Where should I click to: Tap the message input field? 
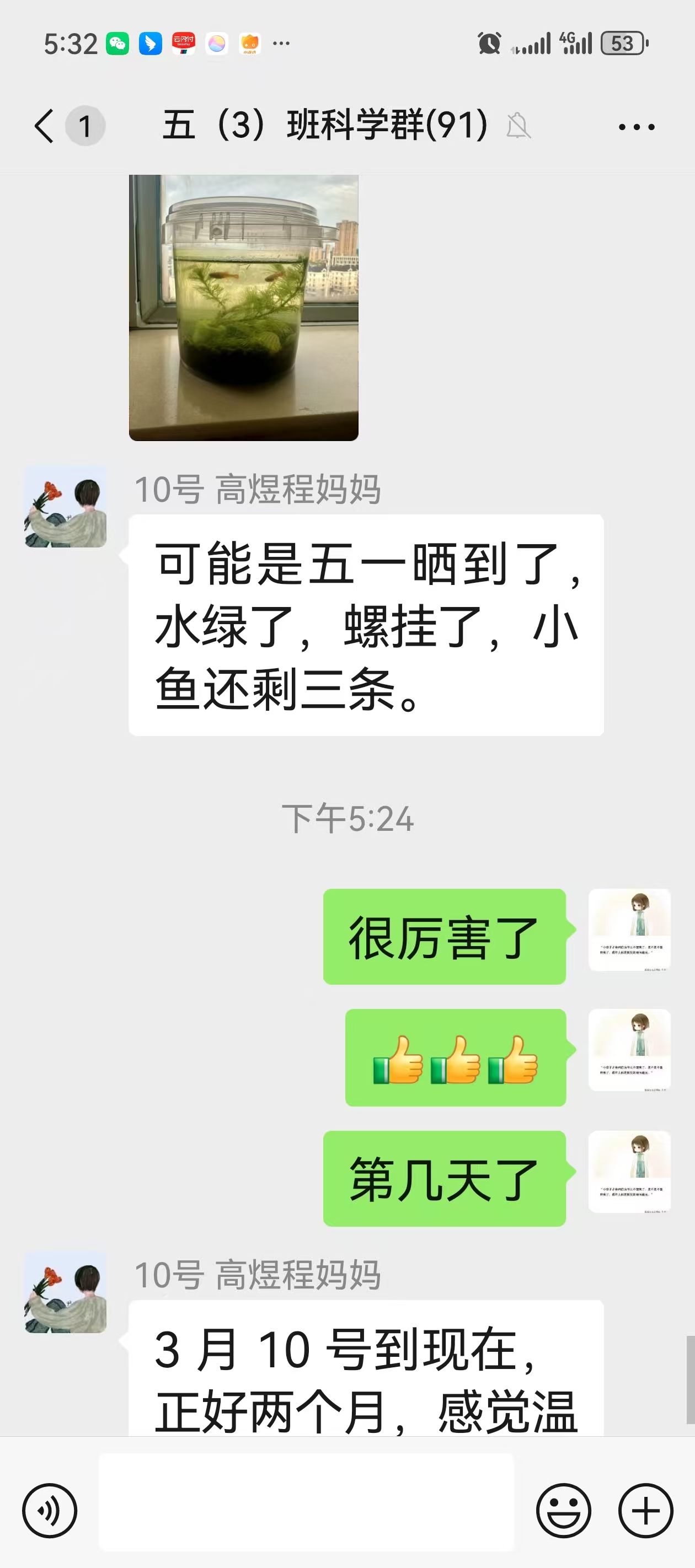coord(306,1502)
